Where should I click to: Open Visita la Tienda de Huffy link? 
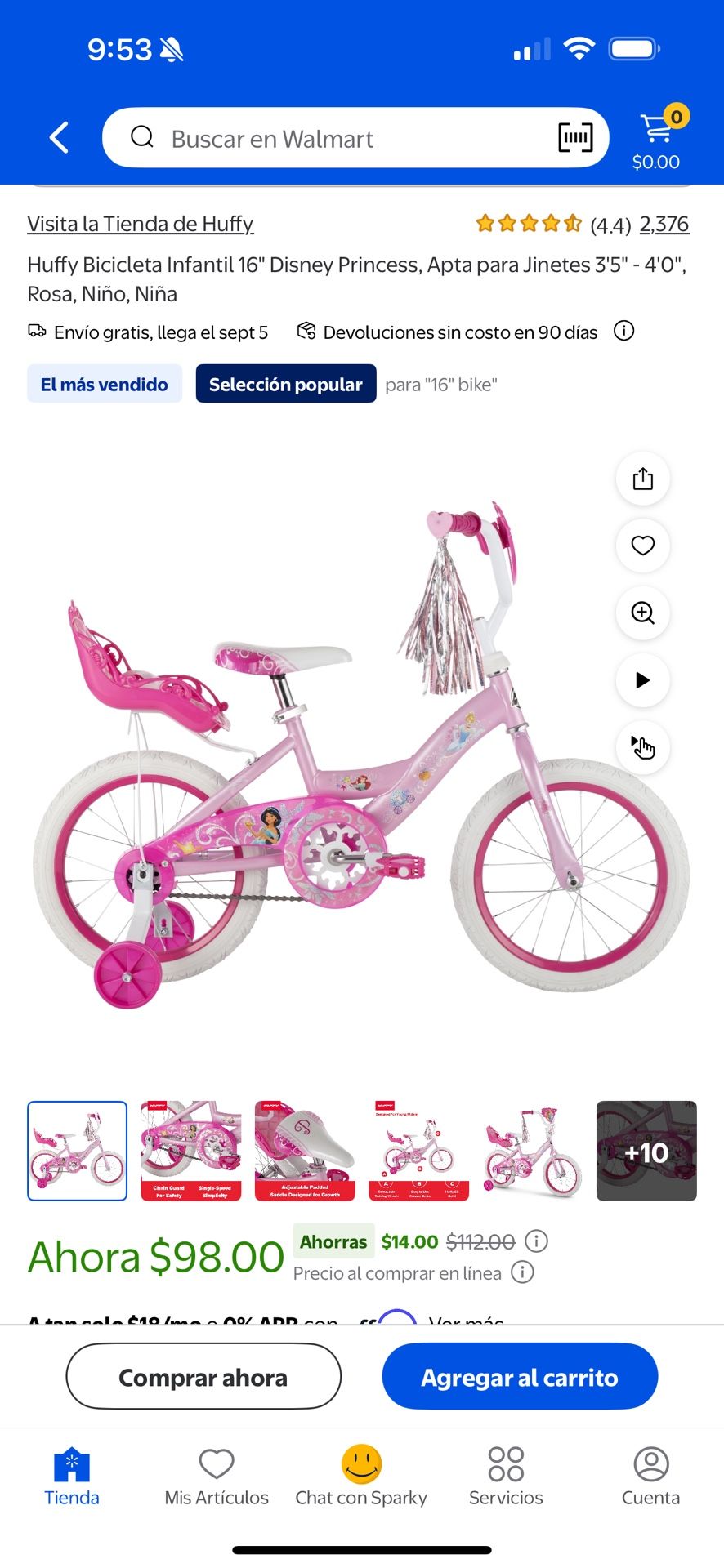pyautogui.click(x=141, y=224)
